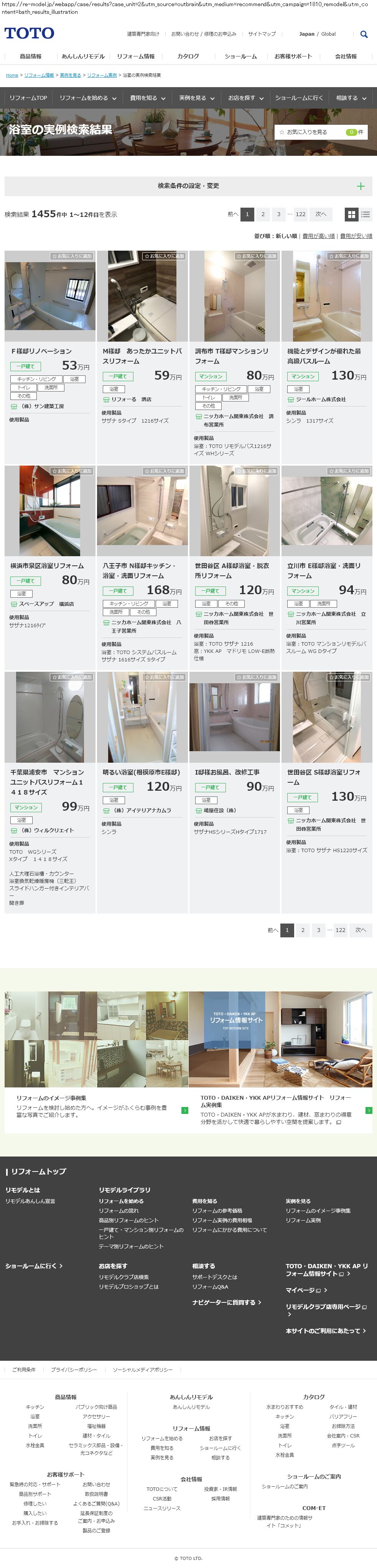Switch to the Global site
The height and width of the screenshot is (1568, 377).
click(328, 34)
